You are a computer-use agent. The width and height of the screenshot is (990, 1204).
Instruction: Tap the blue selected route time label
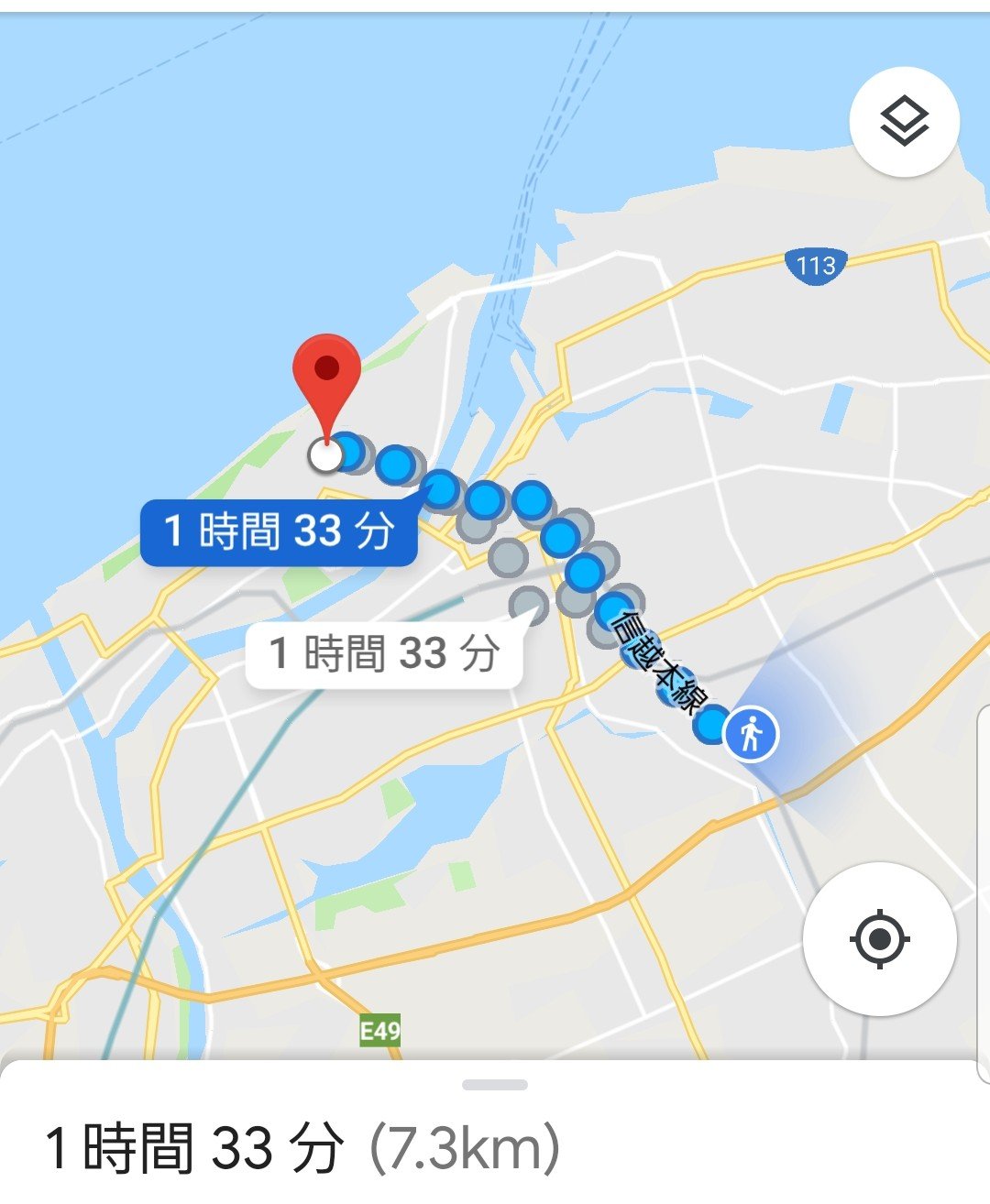click(x=279, y=531)
